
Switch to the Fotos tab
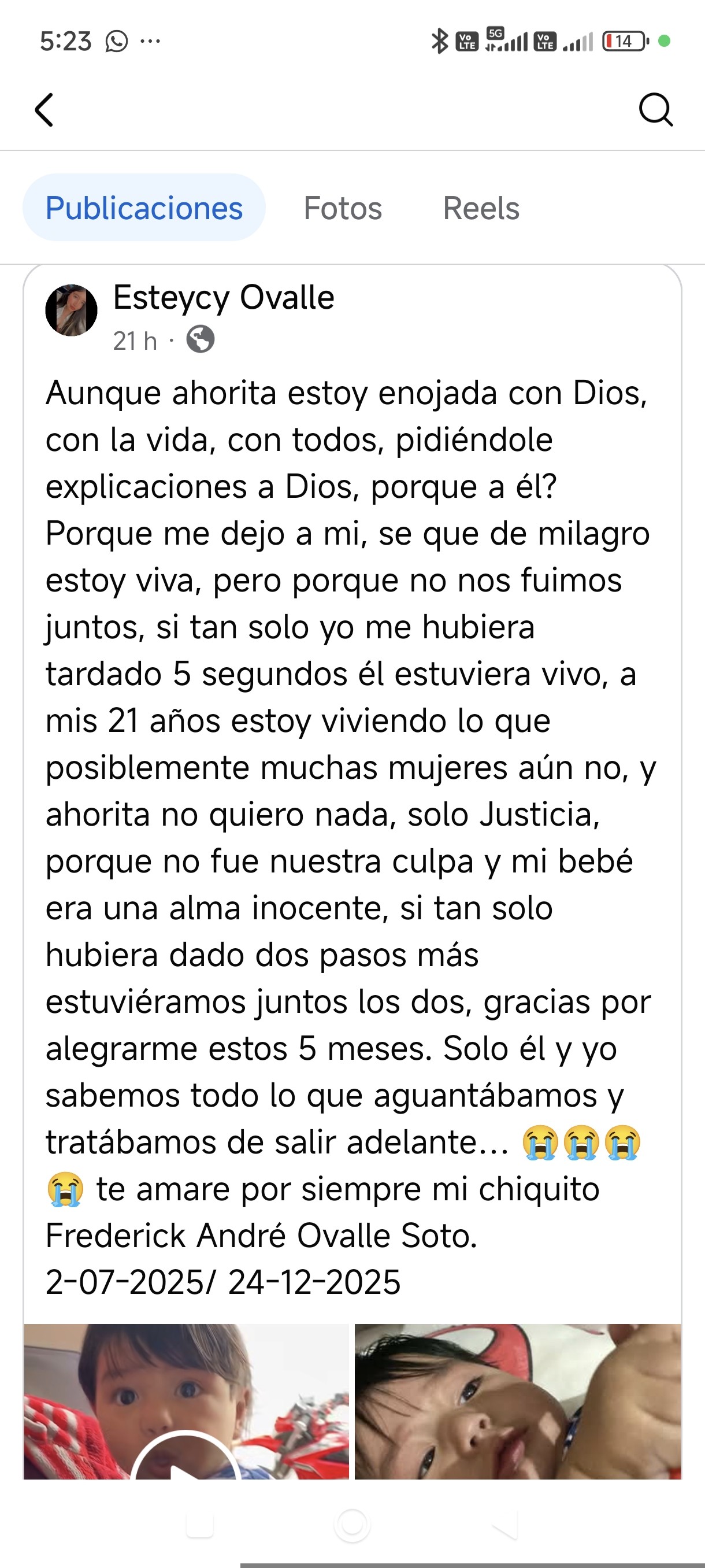pyautogui.click(x=343, y=208)
